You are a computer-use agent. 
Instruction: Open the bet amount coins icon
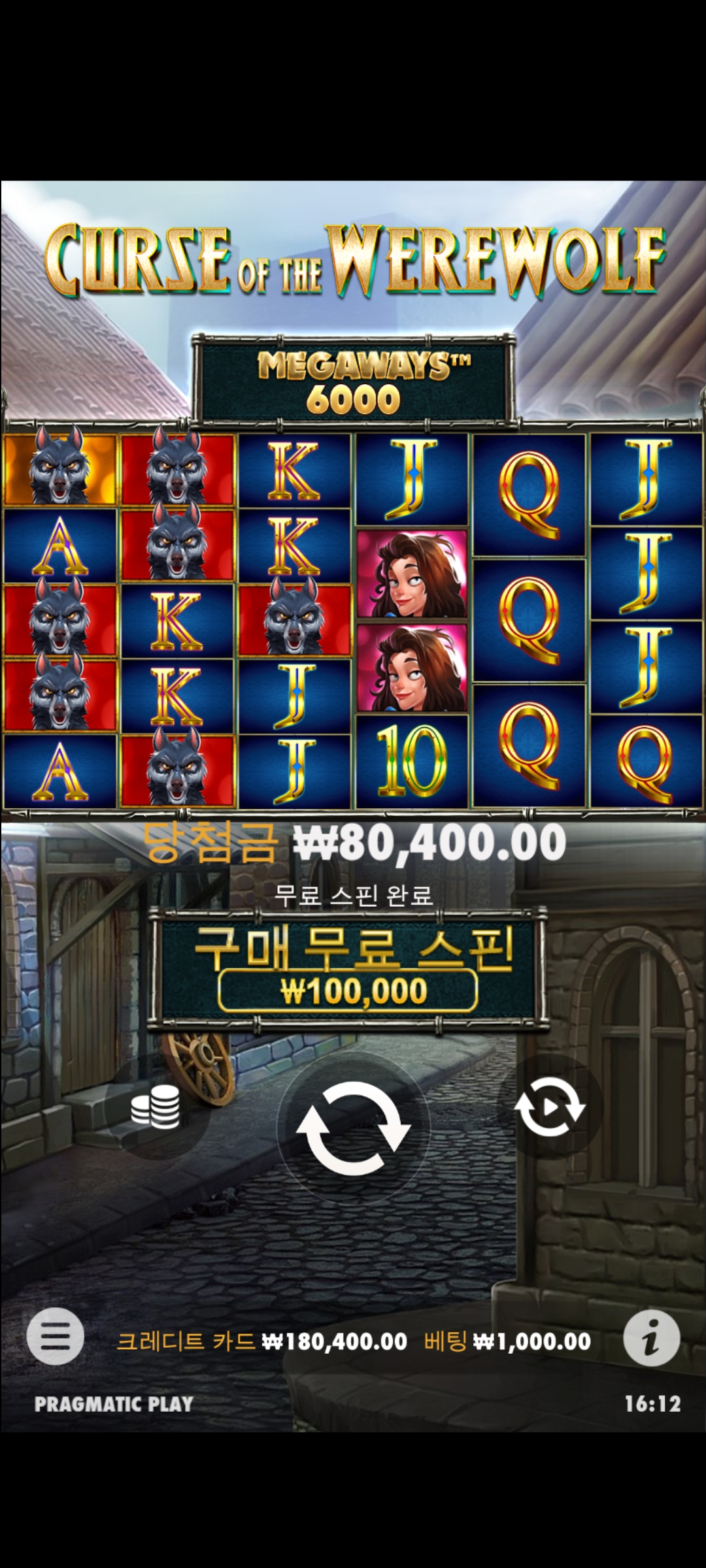coord(156,1106)
